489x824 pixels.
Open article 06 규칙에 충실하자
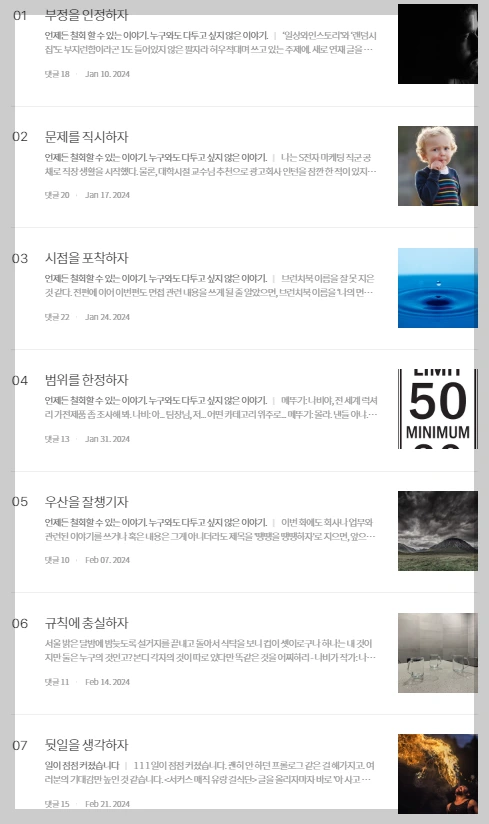pyautogui.click(x=87, y=623)
